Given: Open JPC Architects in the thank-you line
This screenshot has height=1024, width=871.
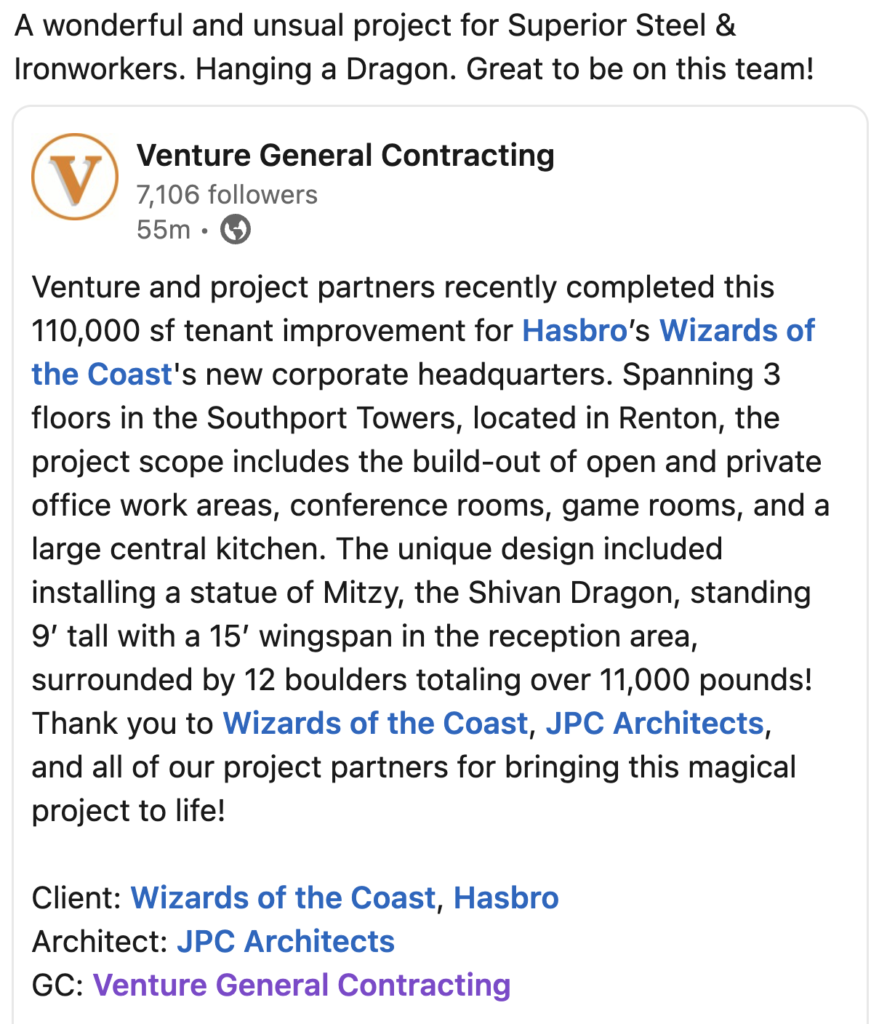Looking at the screenshot, I should [655, 724].
